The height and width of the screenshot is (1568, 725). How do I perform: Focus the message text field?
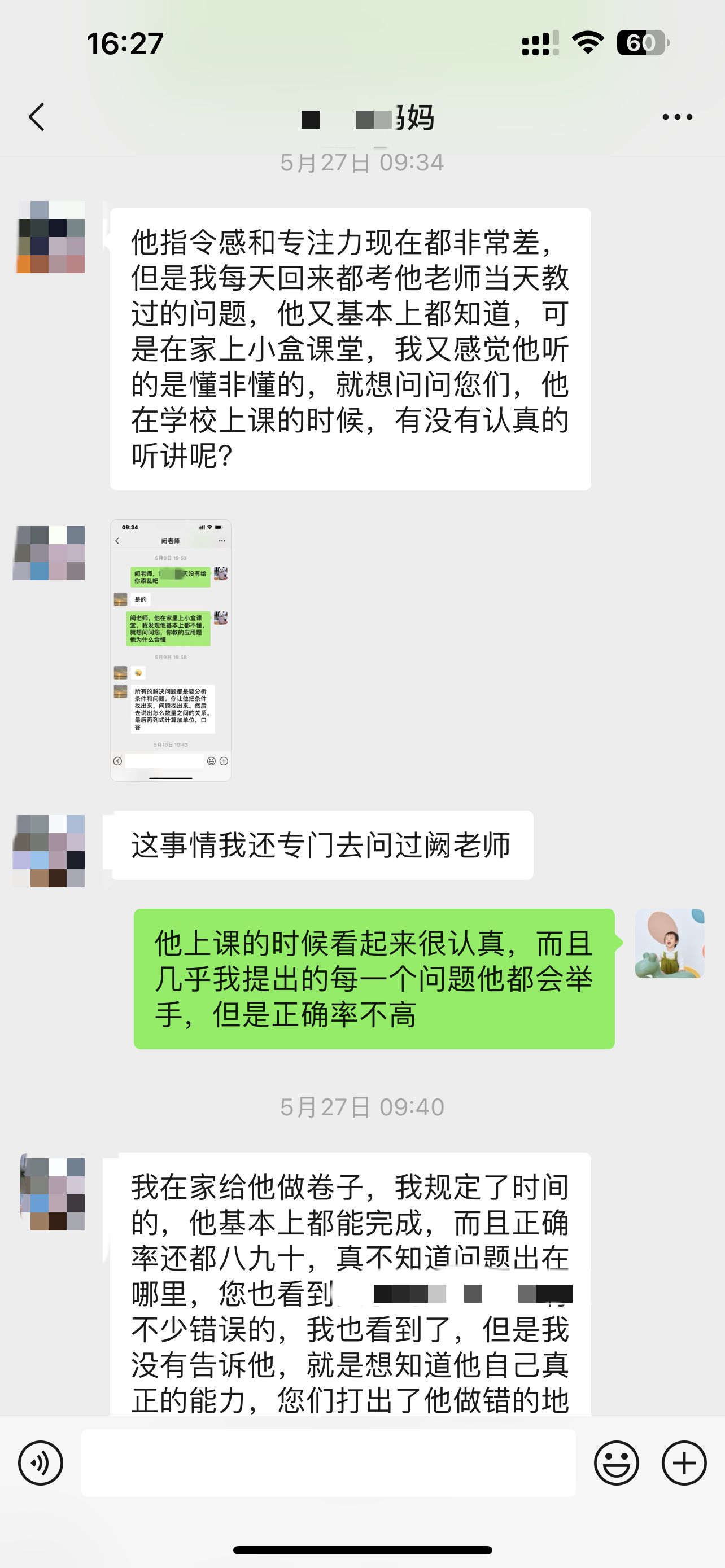point(328,1462)
